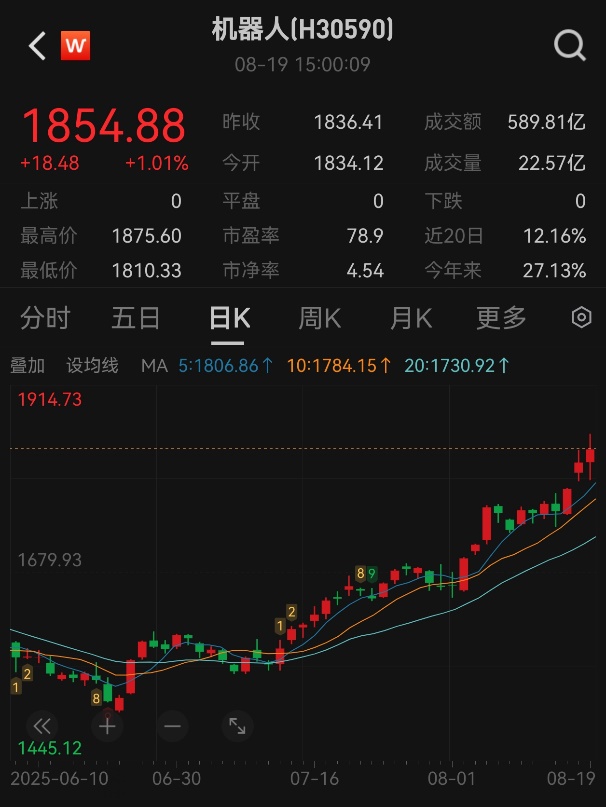Switch to the 五日 chart tab
This screenshot has width=606, height=807.
click(136, 318)
